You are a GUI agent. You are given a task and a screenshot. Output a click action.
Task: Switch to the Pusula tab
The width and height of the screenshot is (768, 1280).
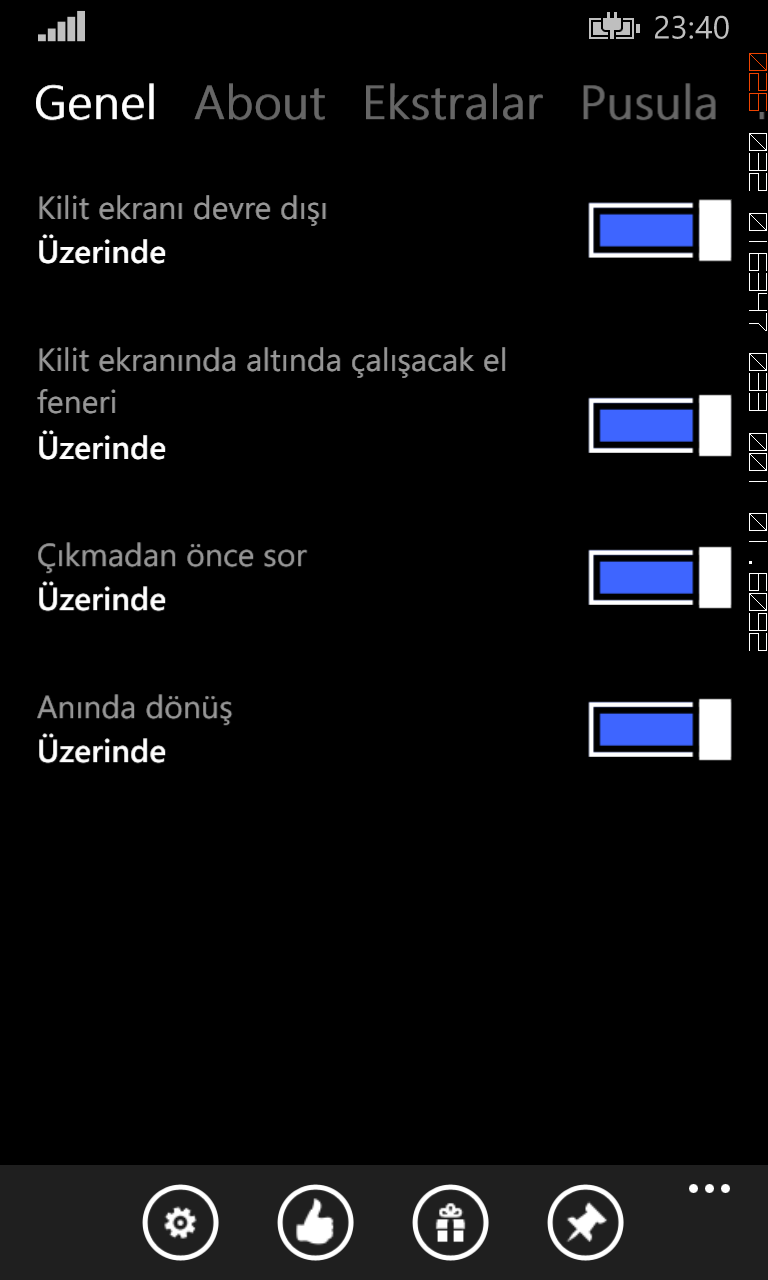[x=649, y=103]
